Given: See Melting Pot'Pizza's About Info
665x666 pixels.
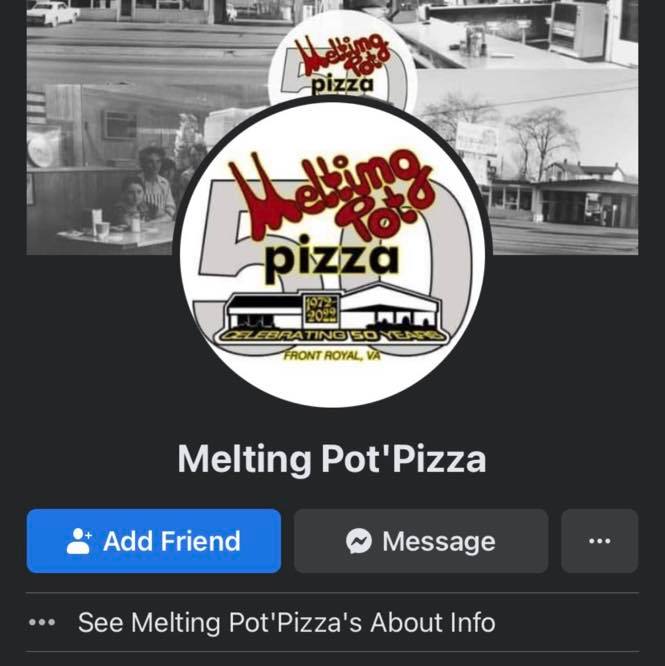Looking at the screenshot, I should click(286, 622).
